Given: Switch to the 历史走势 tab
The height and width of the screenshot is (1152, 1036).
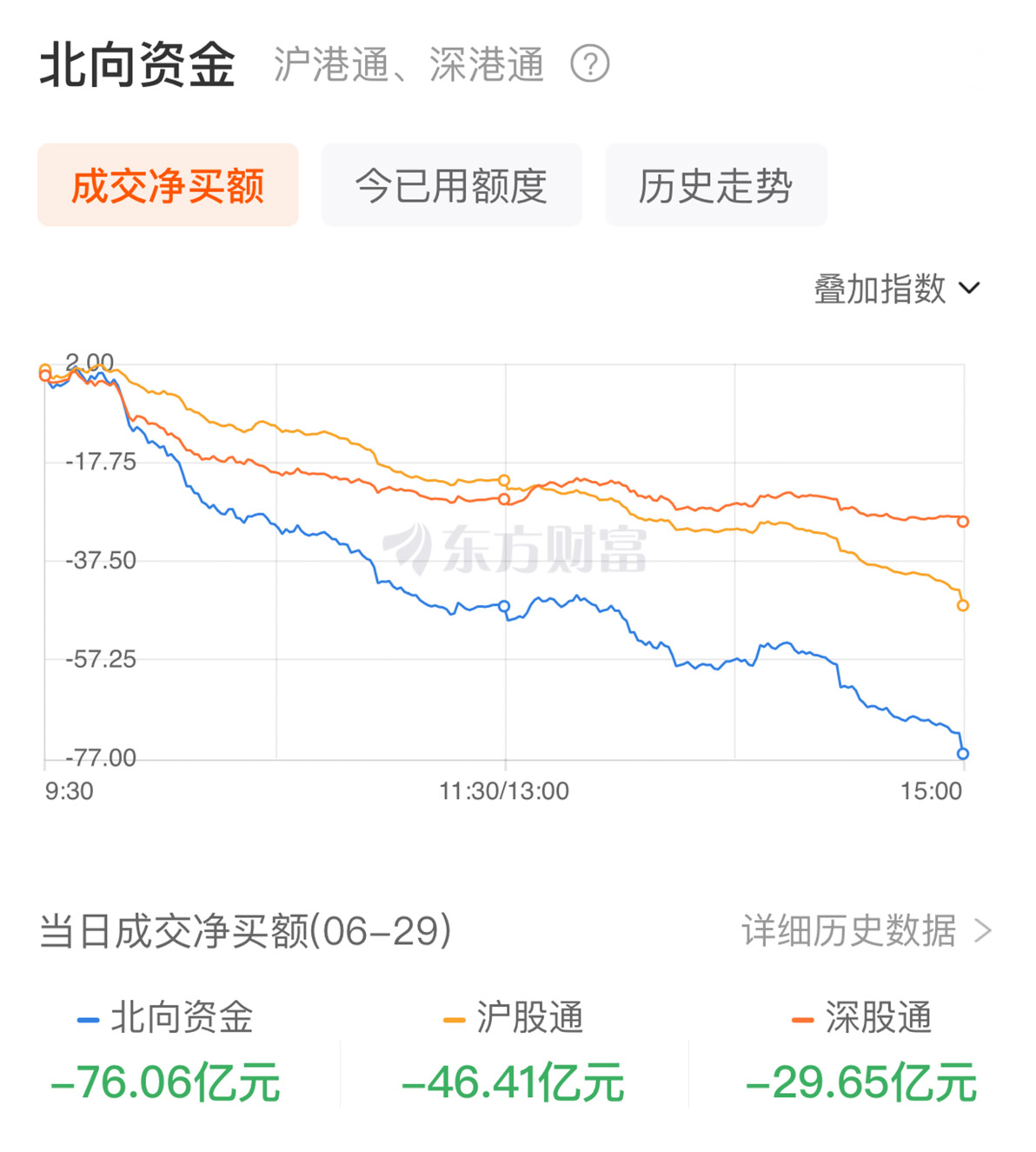Looking at the screenshot, I should 715,185.
